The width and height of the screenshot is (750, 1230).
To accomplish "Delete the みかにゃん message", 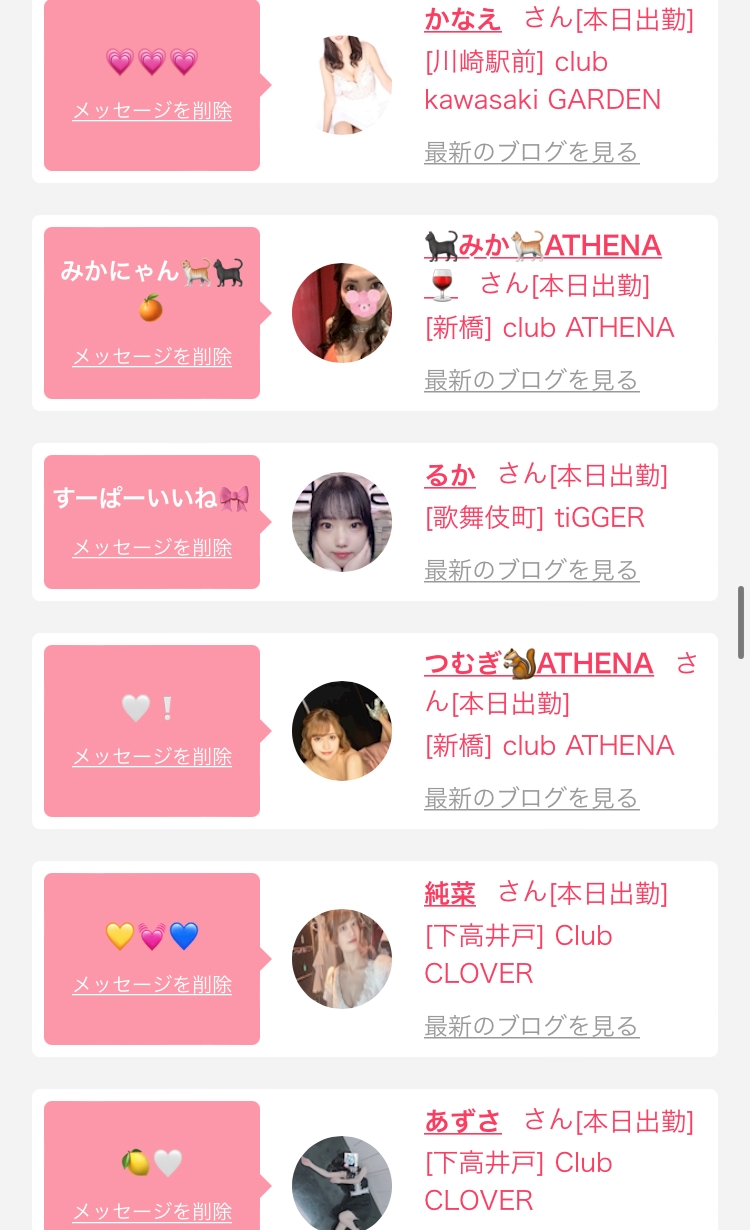I will 152,357.
